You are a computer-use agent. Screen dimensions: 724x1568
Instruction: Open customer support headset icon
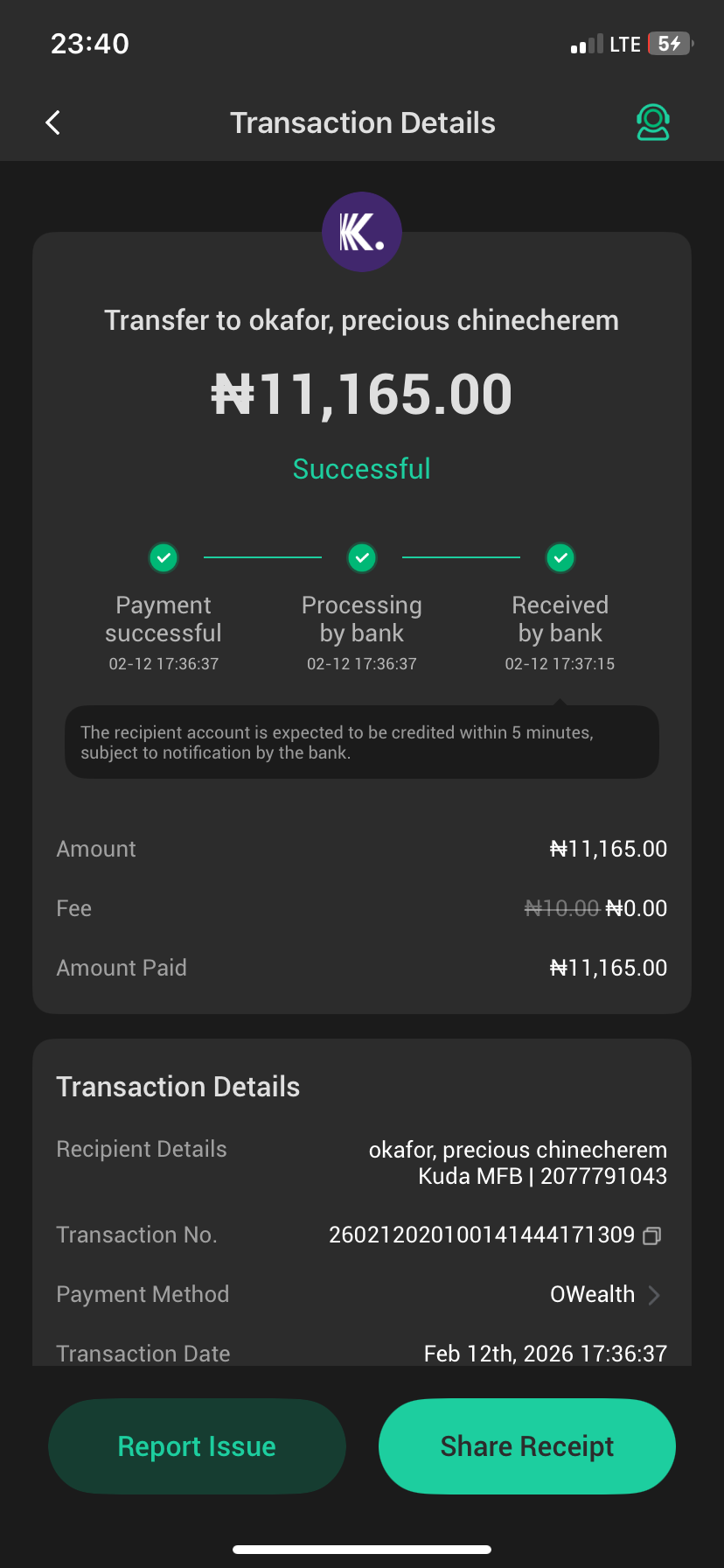[652, 122]
